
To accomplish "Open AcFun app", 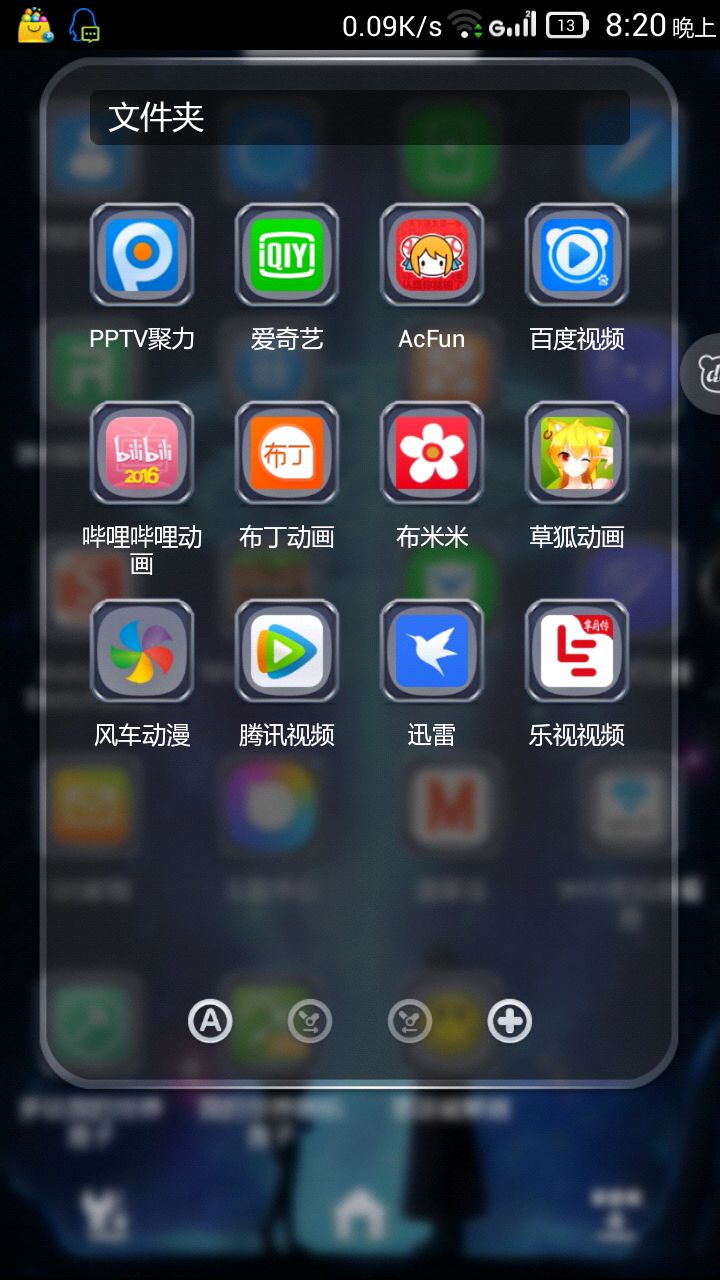I will [432, 255].
